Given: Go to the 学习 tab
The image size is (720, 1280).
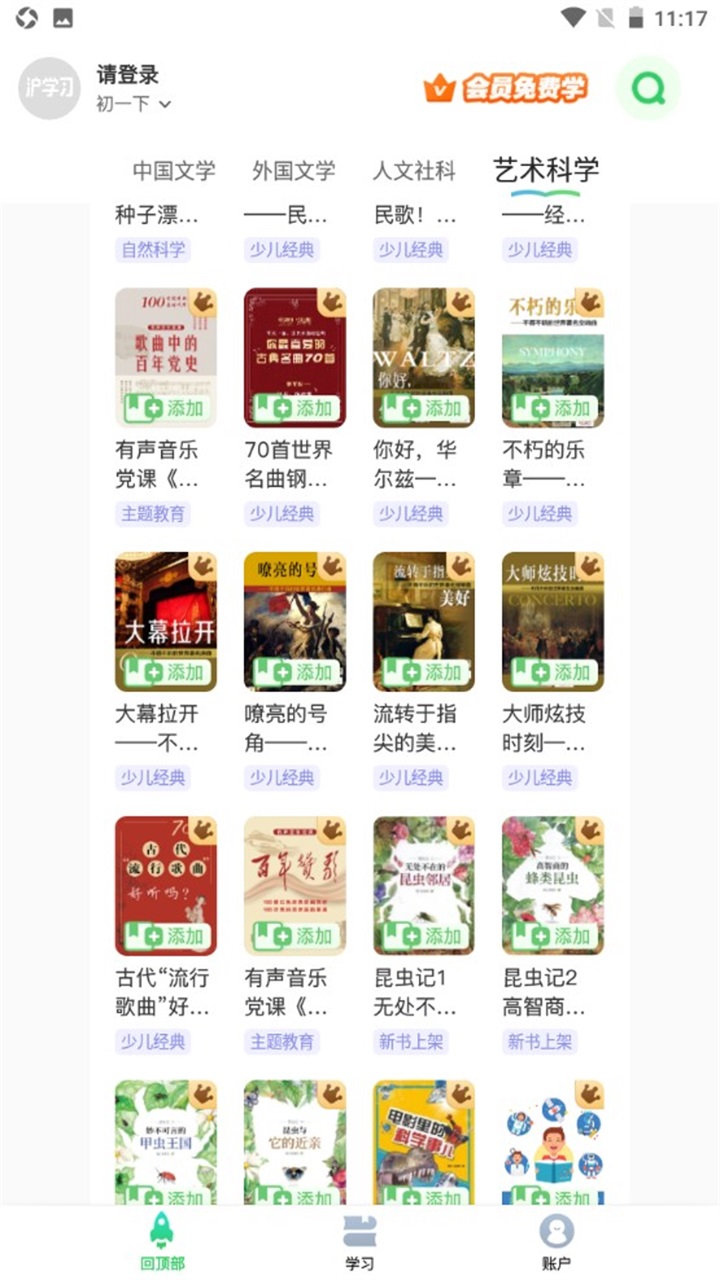Looking at the screenshot, I should coord(360,1242).
